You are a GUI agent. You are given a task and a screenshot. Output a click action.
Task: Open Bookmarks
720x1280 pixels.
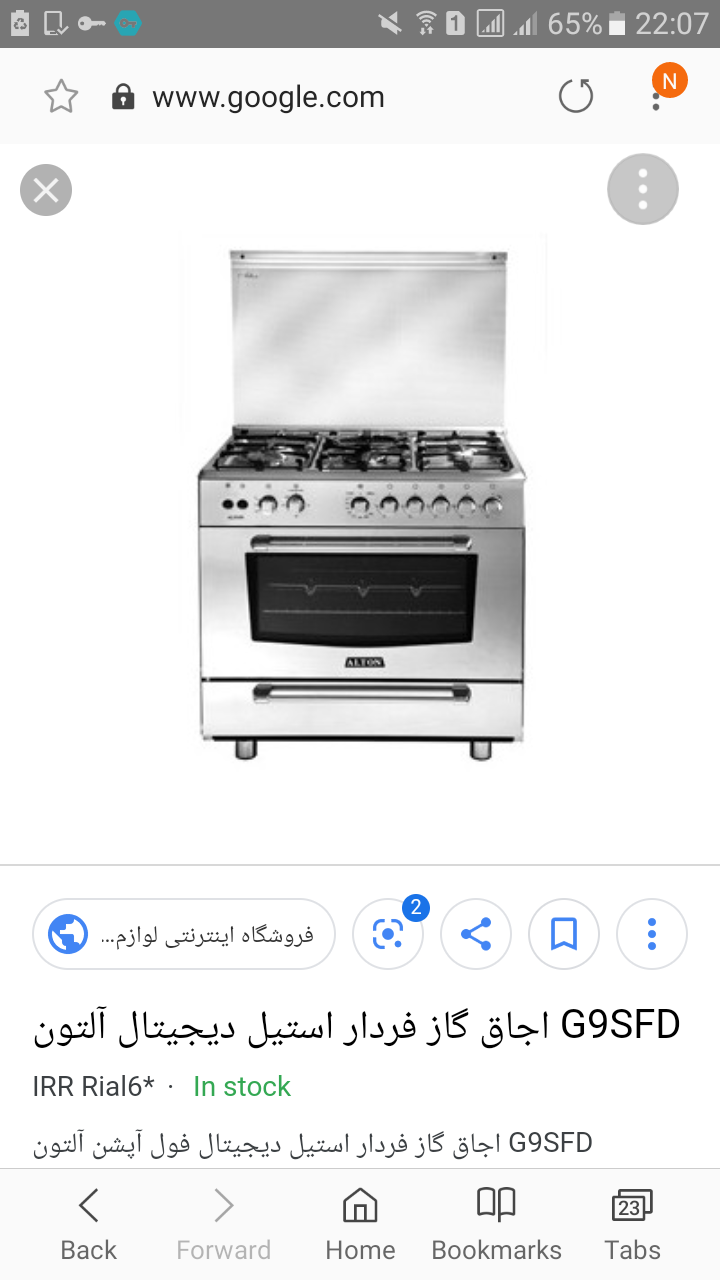tap(496, 1224)
